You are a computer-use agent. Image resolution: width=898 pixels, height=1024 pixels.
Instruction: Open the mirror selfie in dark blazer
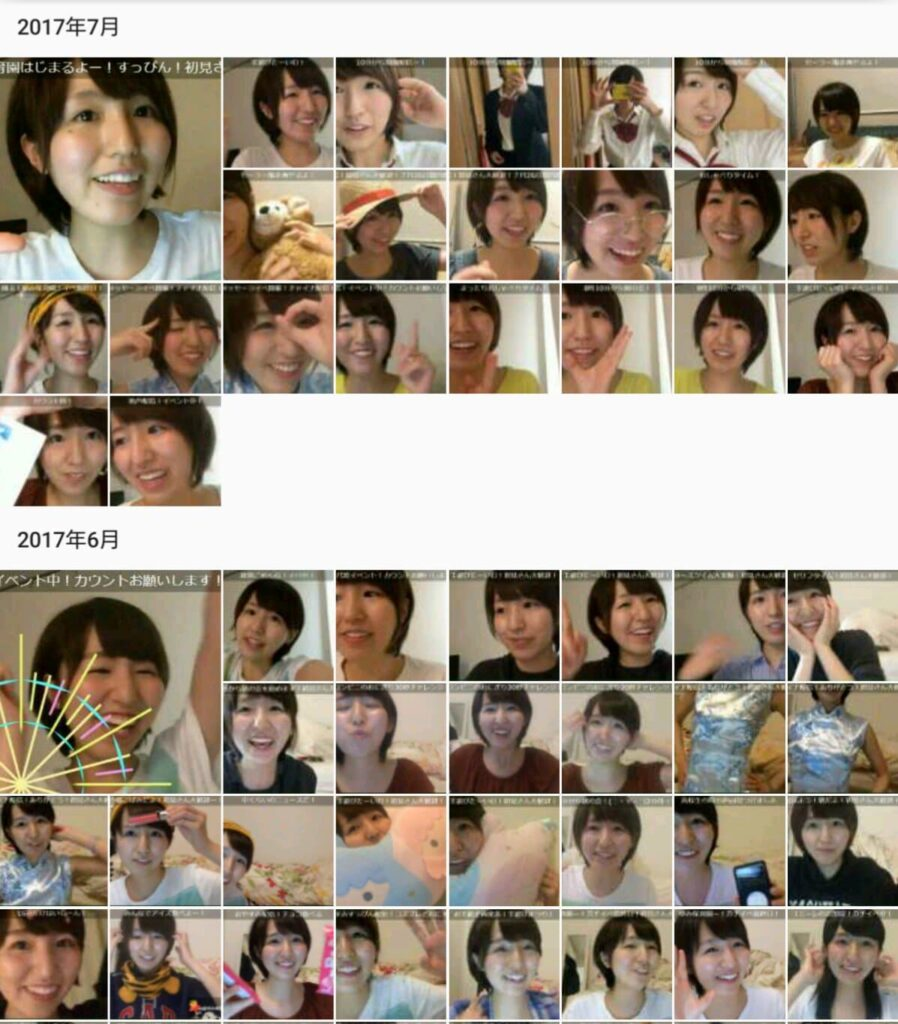coord(504,112)
